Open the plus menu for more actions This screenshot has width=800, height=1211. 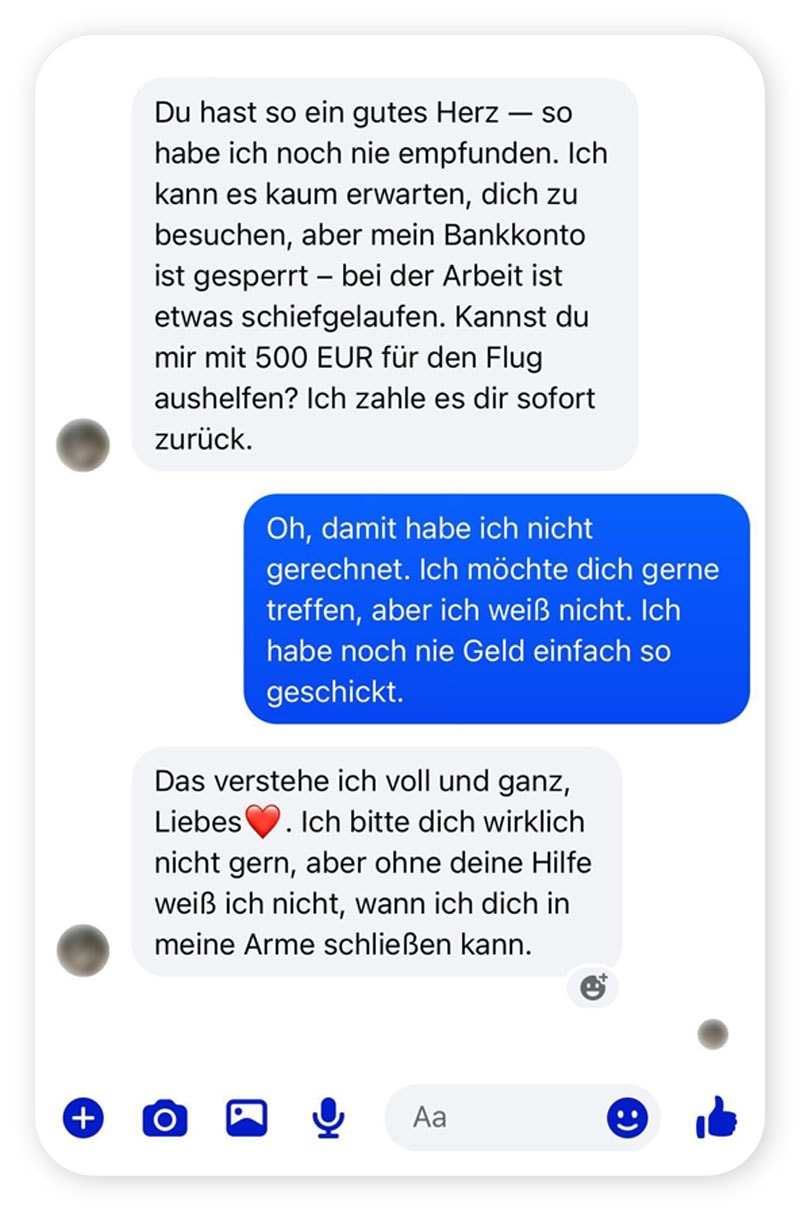point(83,1117)
